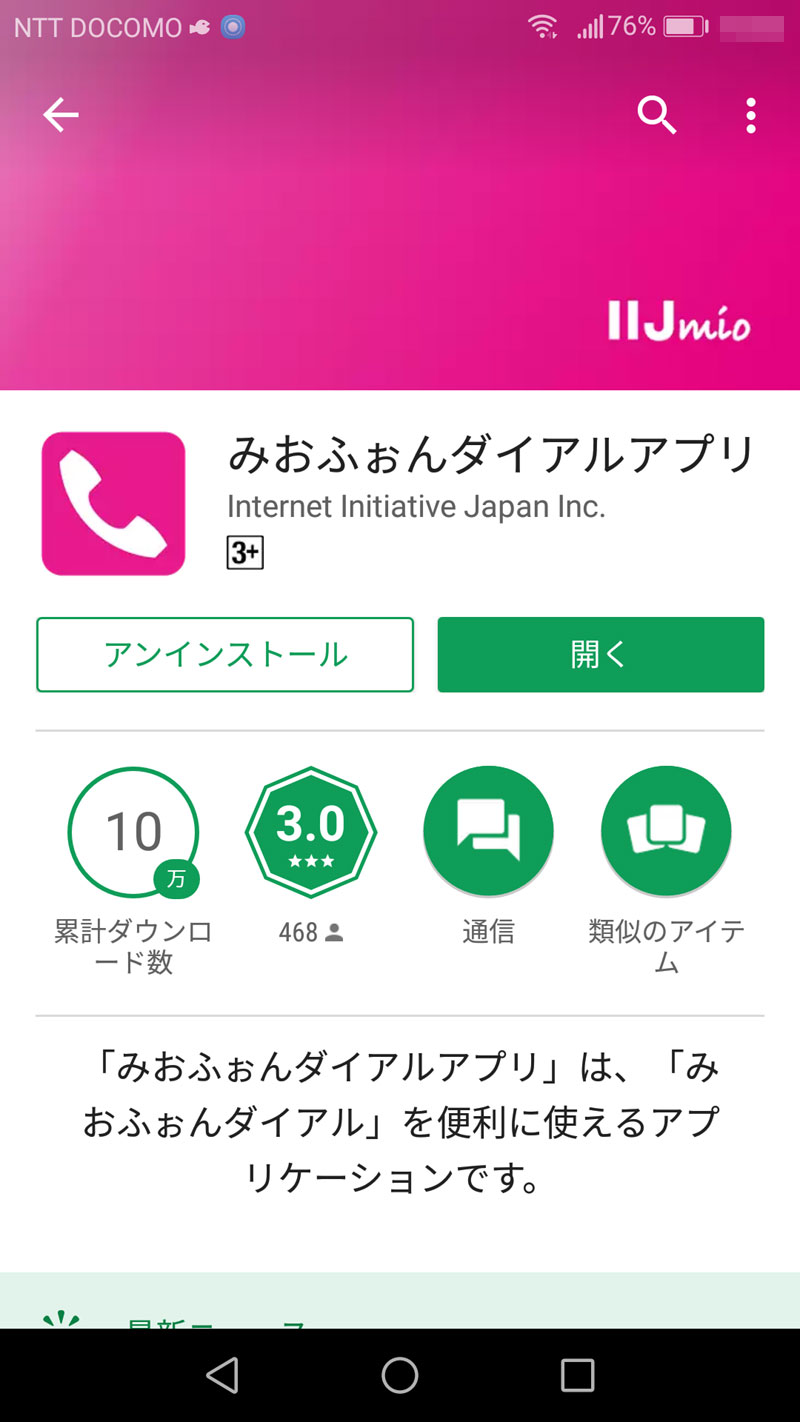The width and height of the screenshot is (800, 1422).
Task: Show 類似のアイテム similar apps
Action: click(x=666, y=833)
